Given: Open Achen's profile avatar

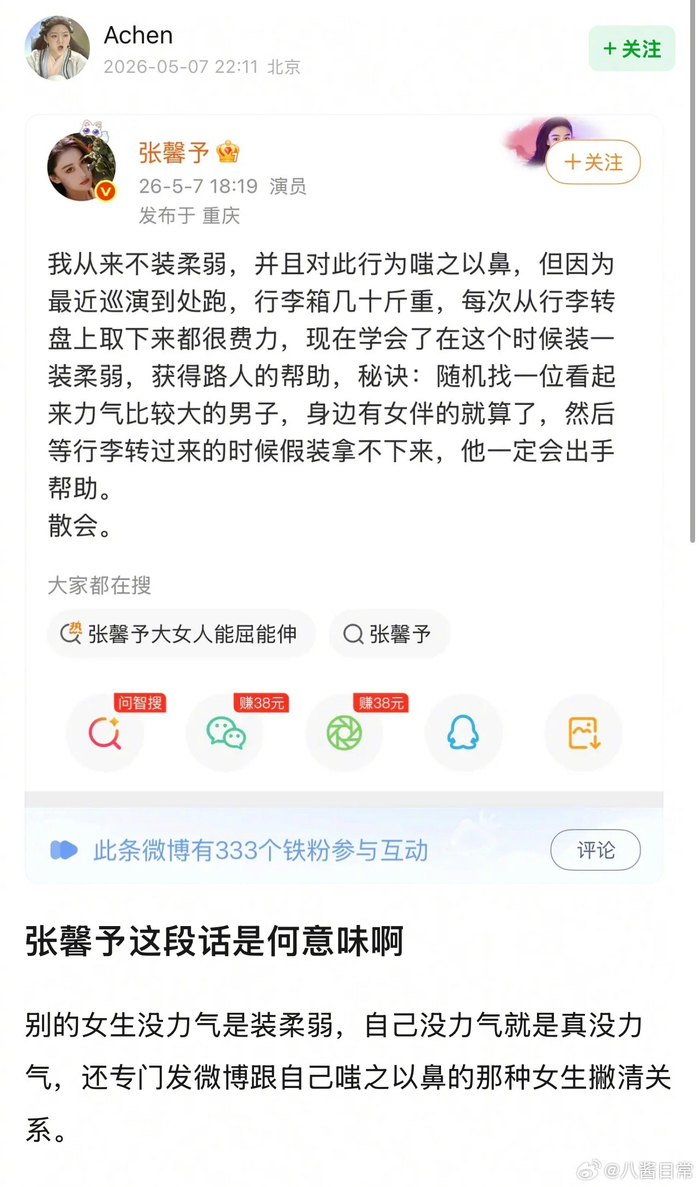Looking at the screenshot, I should tap(58, 48).
